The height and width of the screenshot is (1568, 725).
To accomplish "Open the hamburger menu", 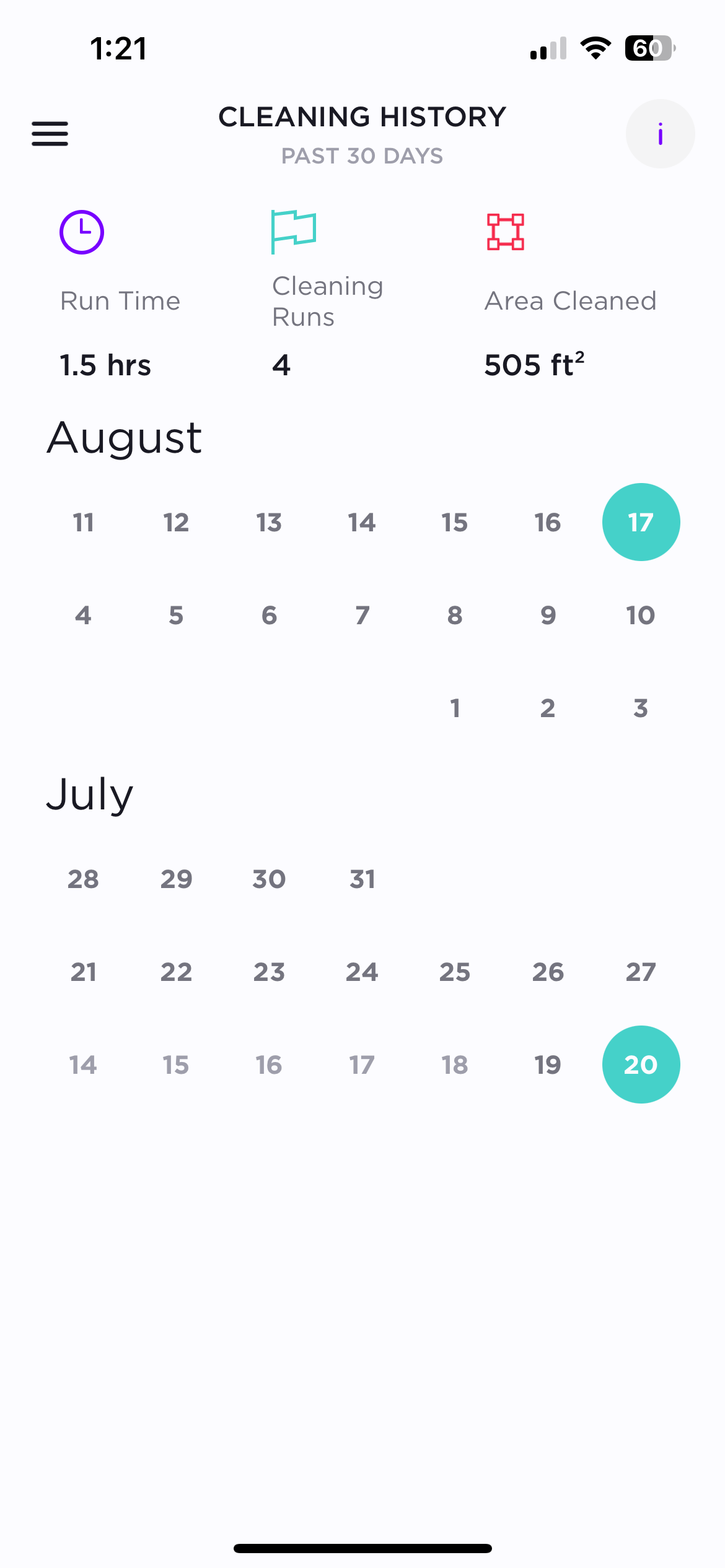I will tap(50, 134).
